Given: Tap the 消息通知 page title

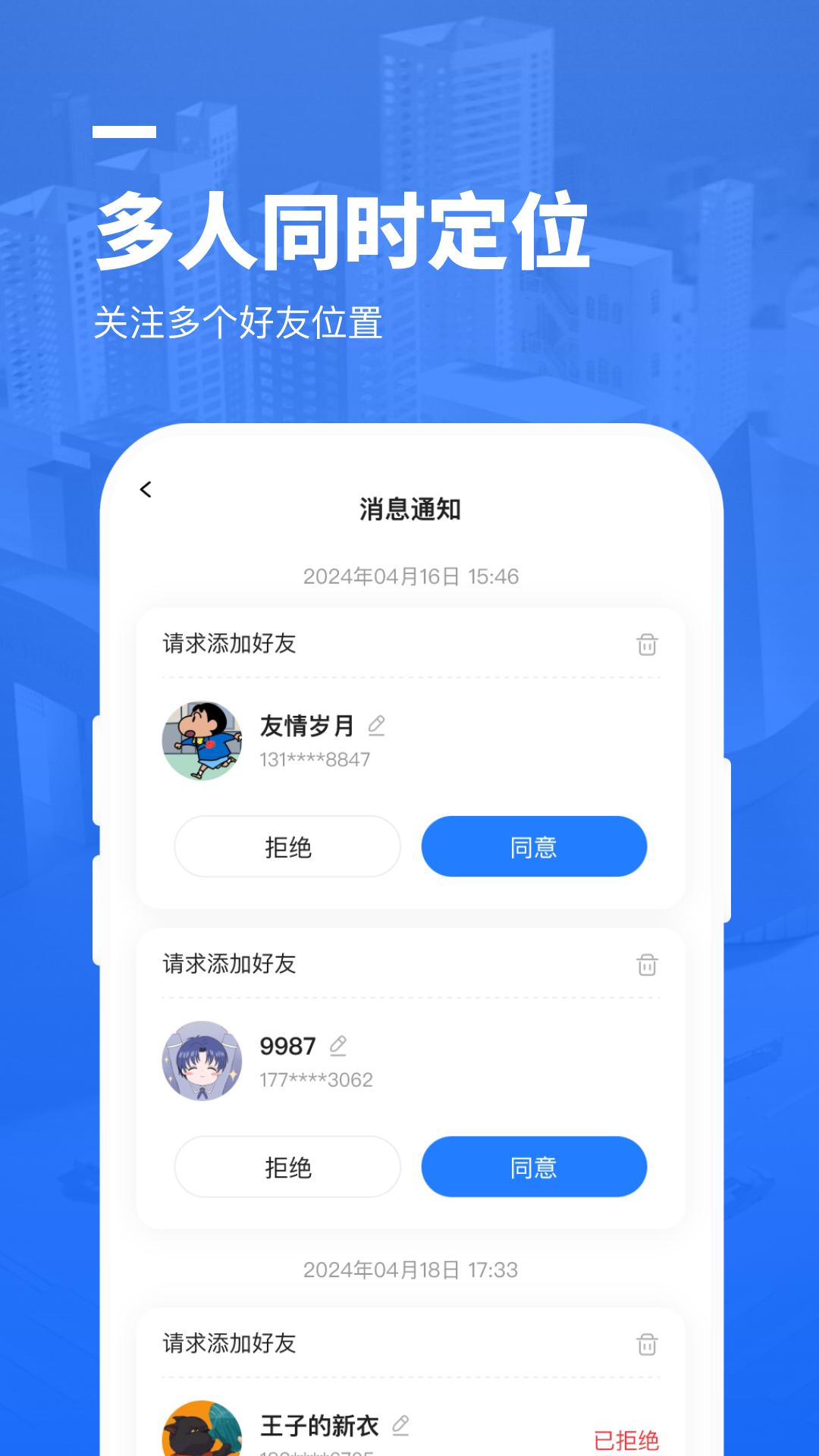Looking at the screenshot, I should pyautogui.click(x=409, y=509).
